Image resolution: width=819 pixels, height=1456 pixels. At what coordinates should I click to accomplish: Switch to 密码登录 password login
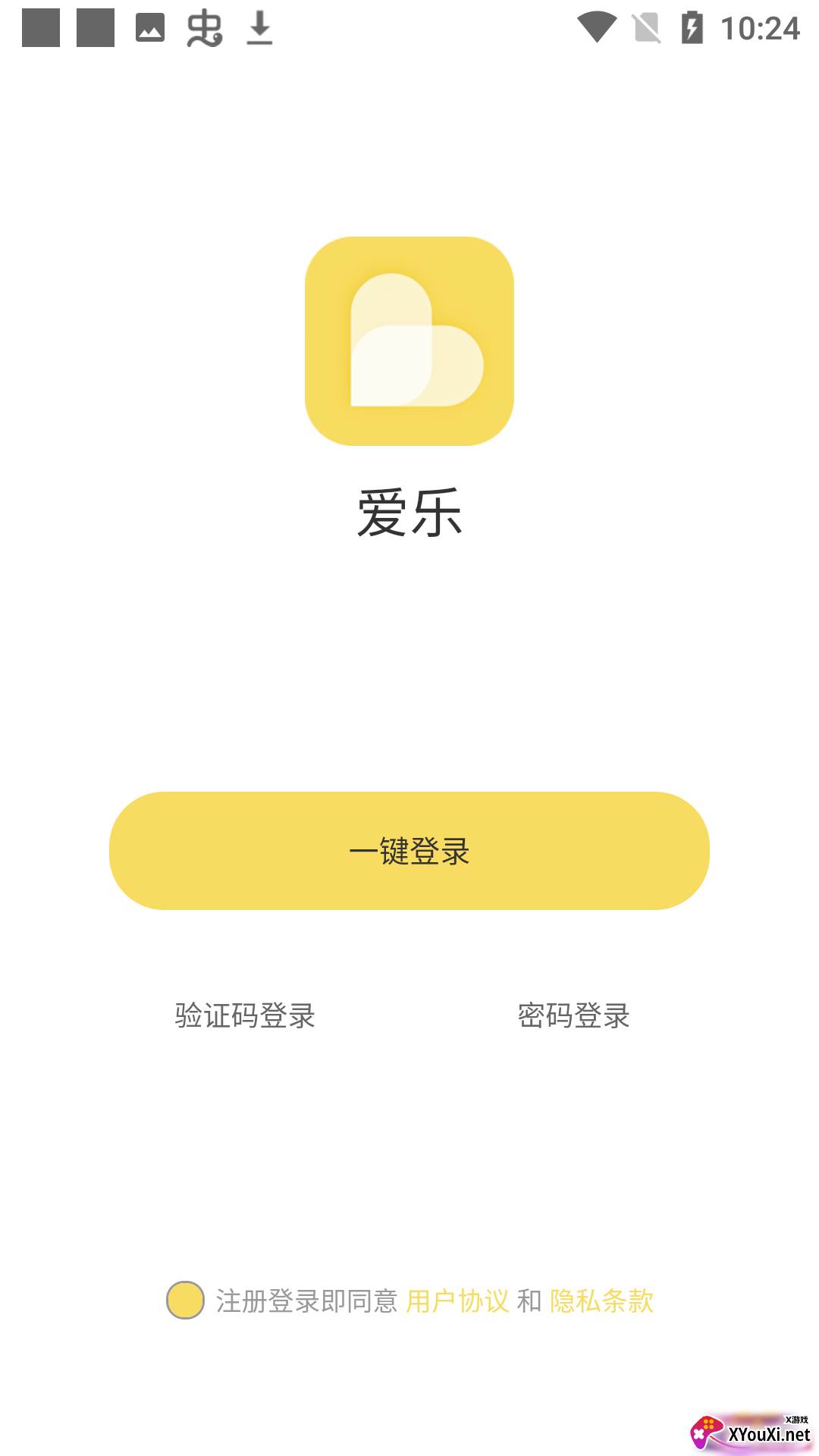click(573, 1018)
